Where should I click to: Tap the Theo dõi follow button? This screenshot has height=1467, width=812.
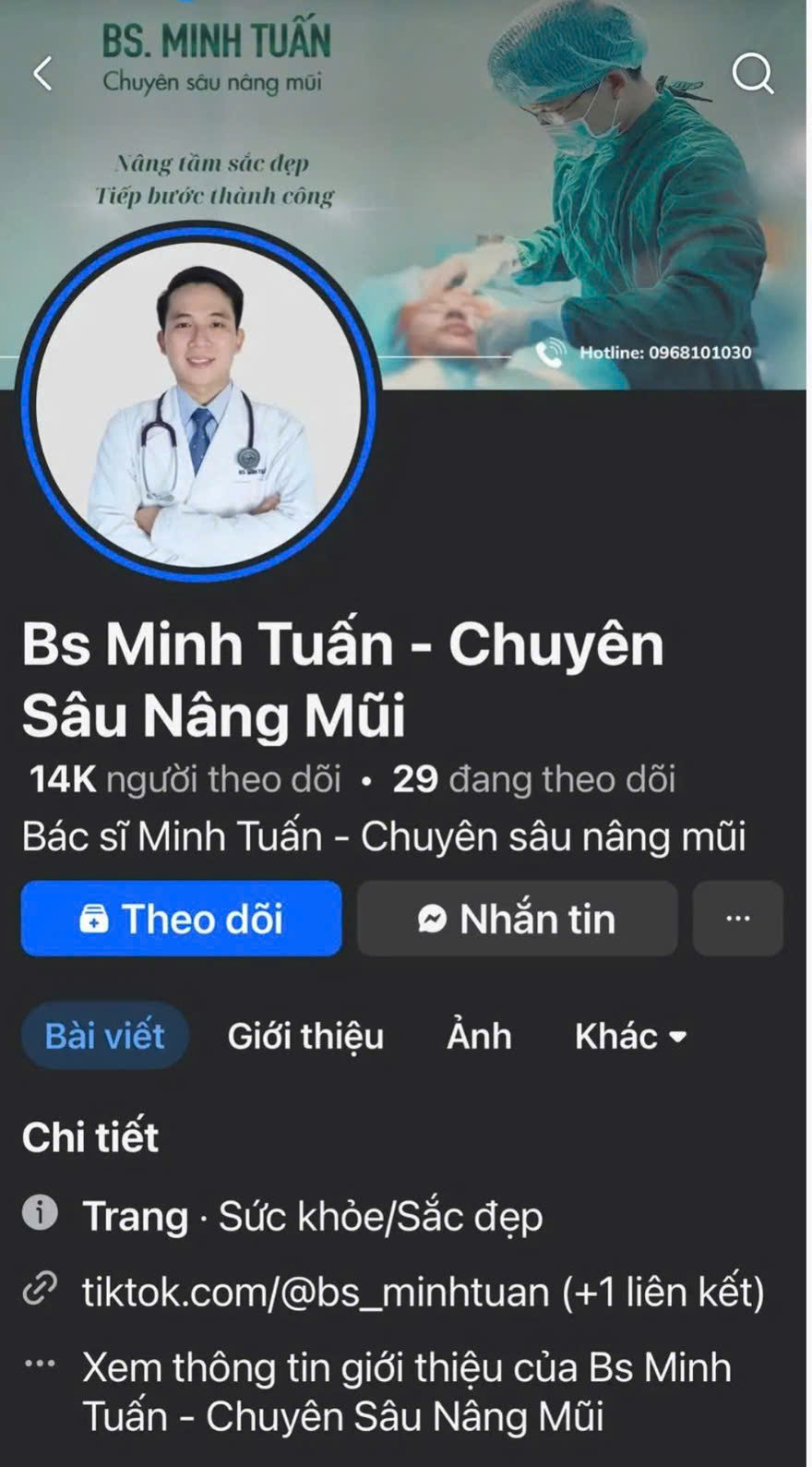(x=182, y=919)
